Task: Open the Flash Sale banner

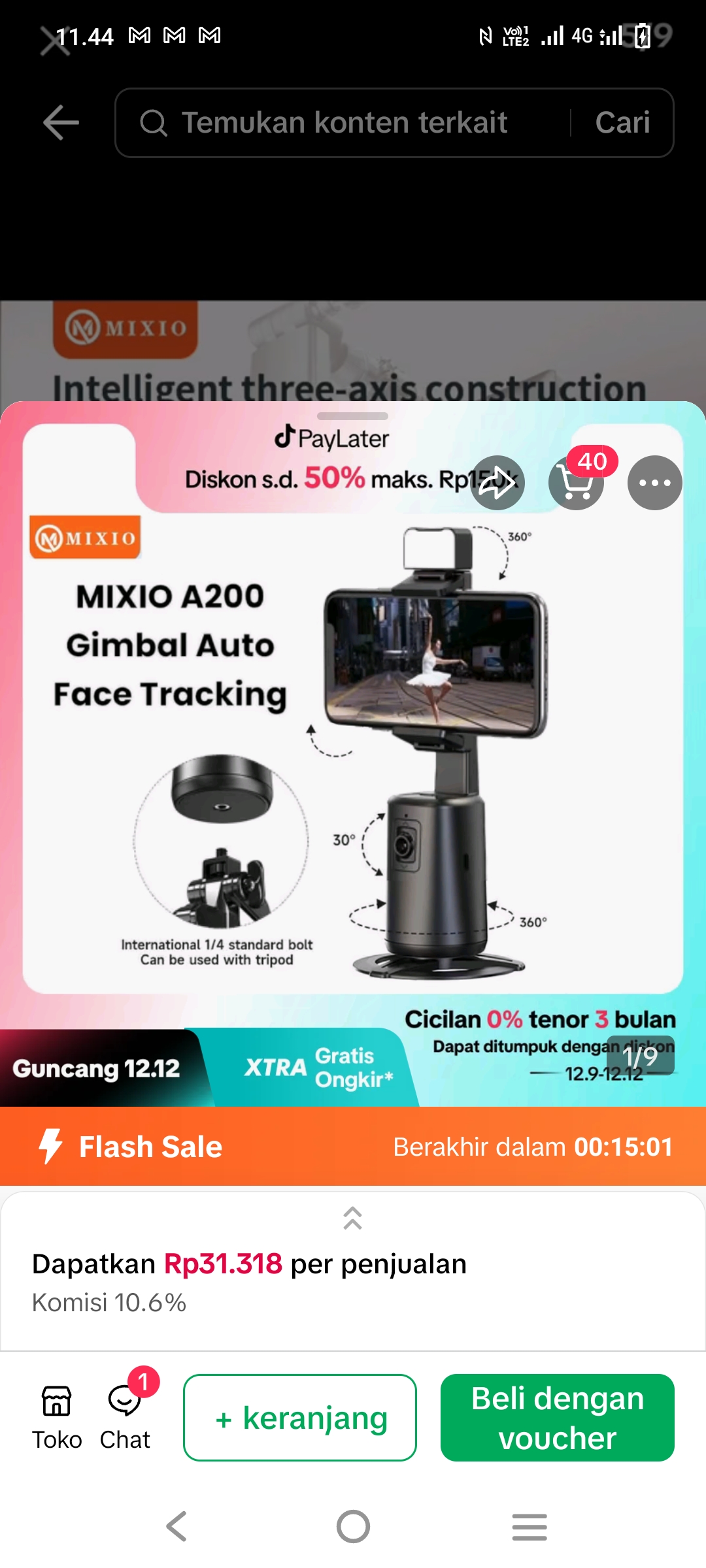Action: coord(353,1147)
